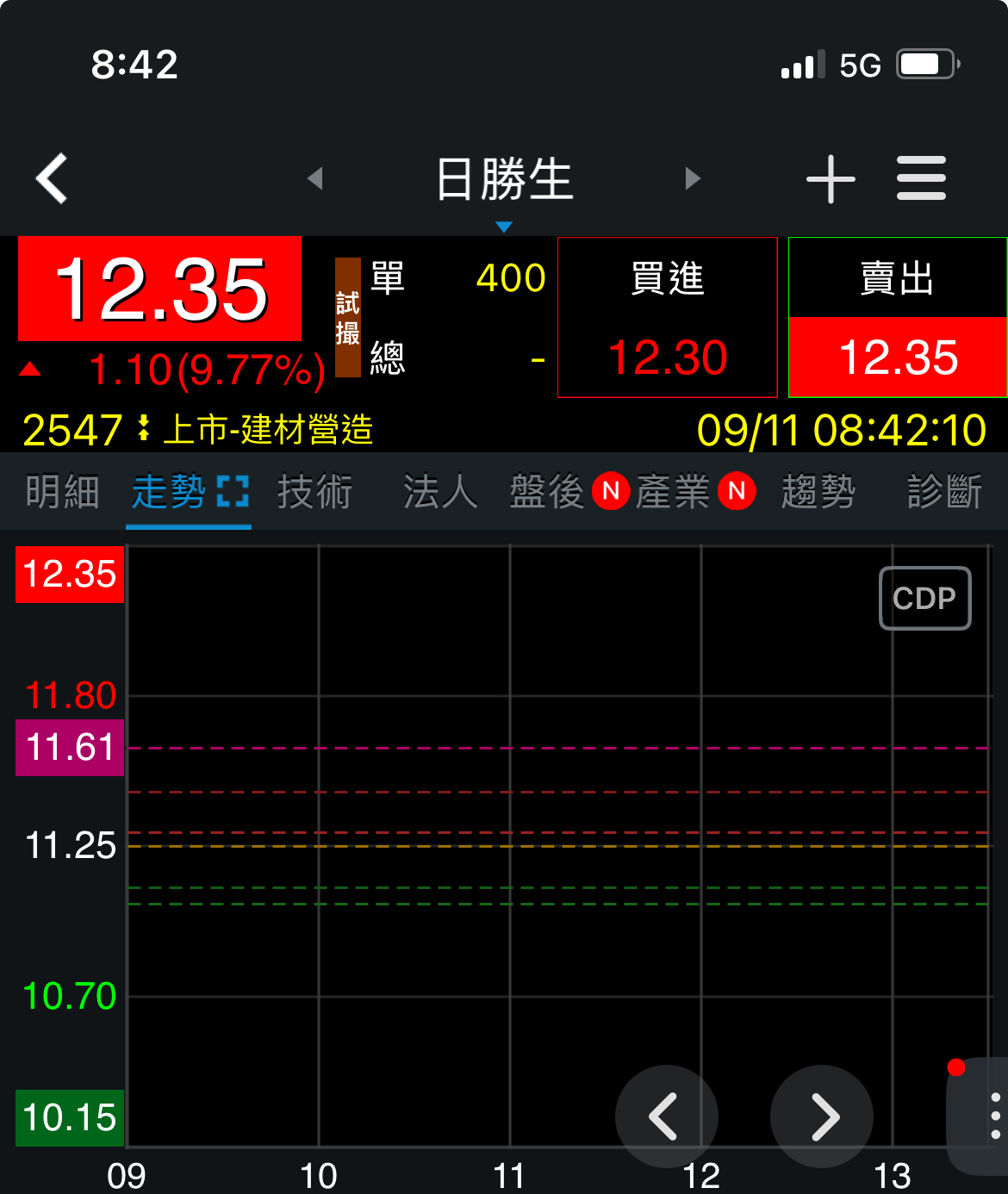Switch to the previous stock with the small left triangle
Image resolution: width=1008 pixels, height=1194 pixels.
pyautogui.click(x=315, y=178)
